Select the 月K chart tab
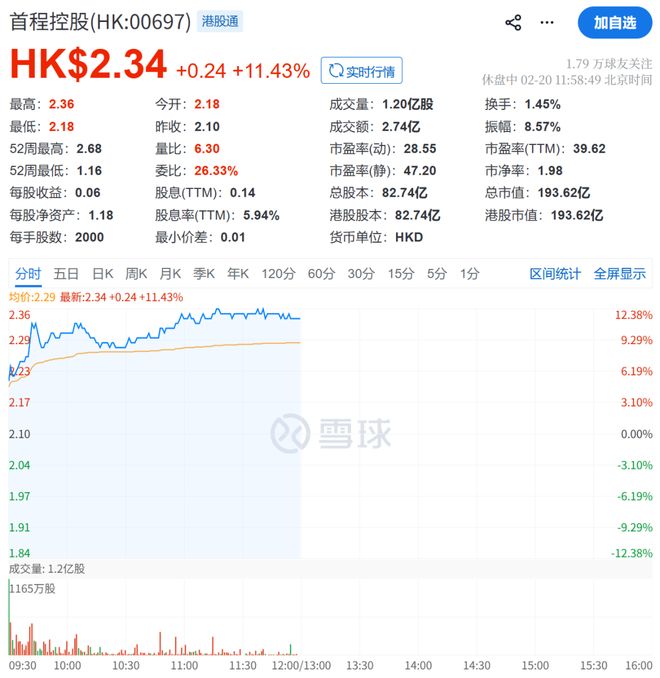This screenshot has width=660, height=678. [170, 273]
